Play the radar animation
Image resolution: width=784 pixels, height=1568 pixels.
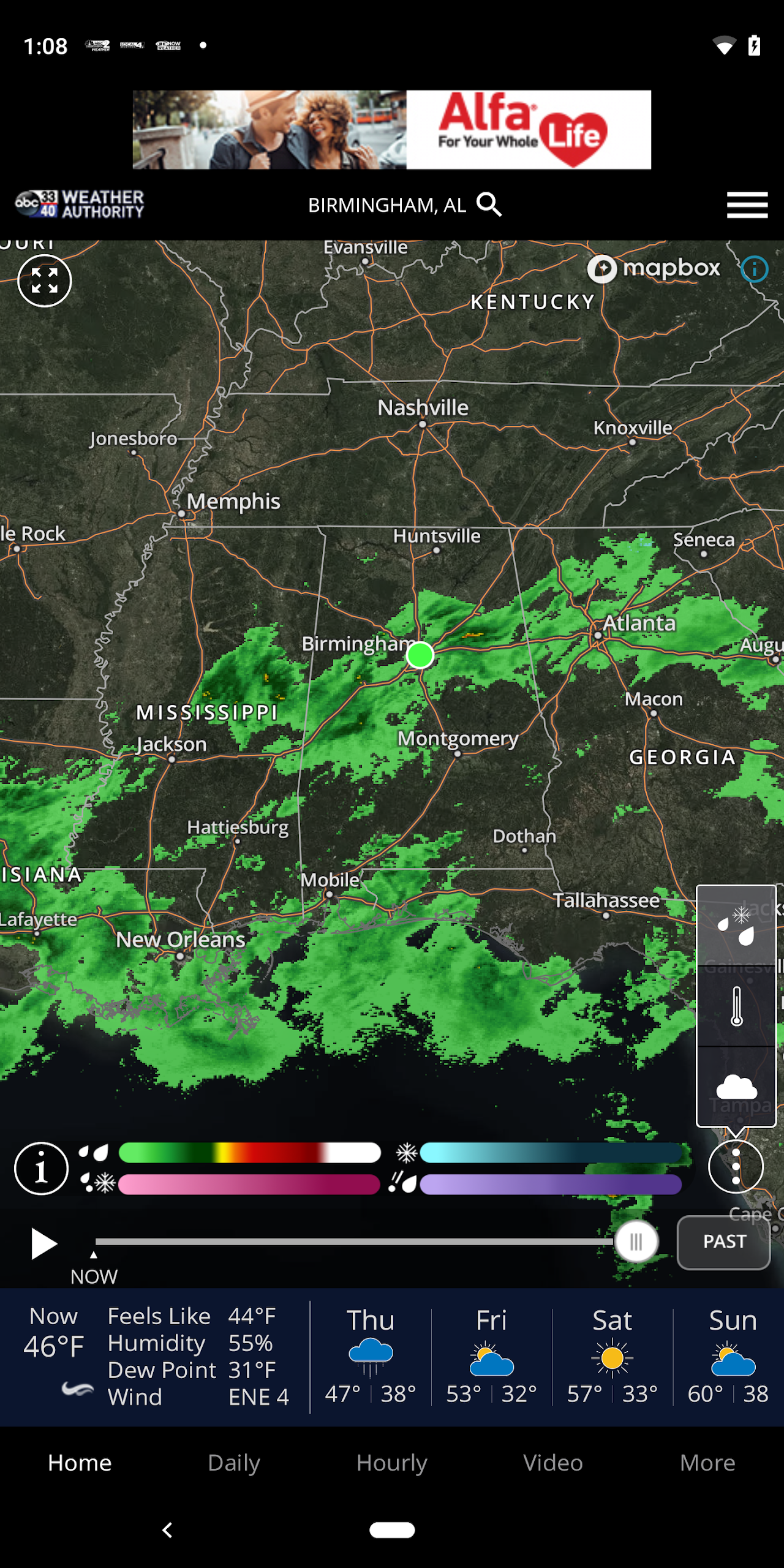coord(43,1244)
